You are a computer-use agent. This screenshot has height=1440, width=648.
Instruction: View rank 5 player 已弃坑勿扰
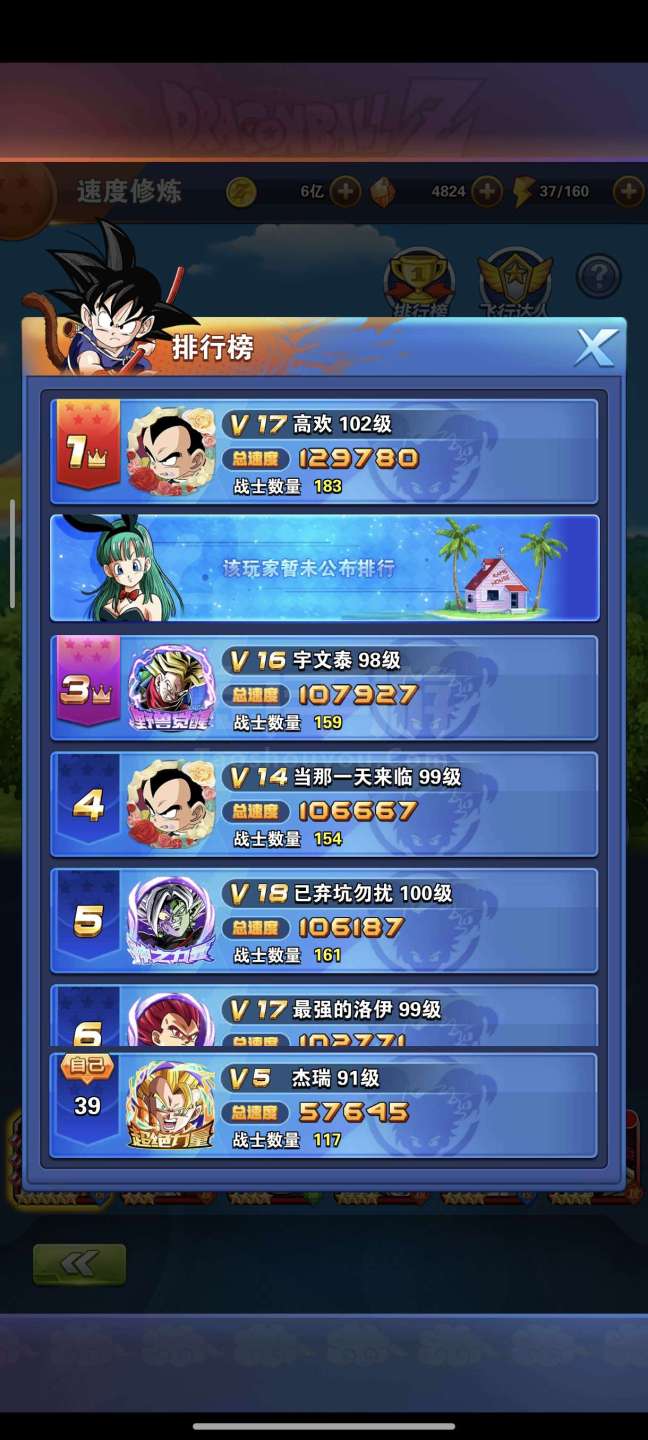click(x=325, y=921)
